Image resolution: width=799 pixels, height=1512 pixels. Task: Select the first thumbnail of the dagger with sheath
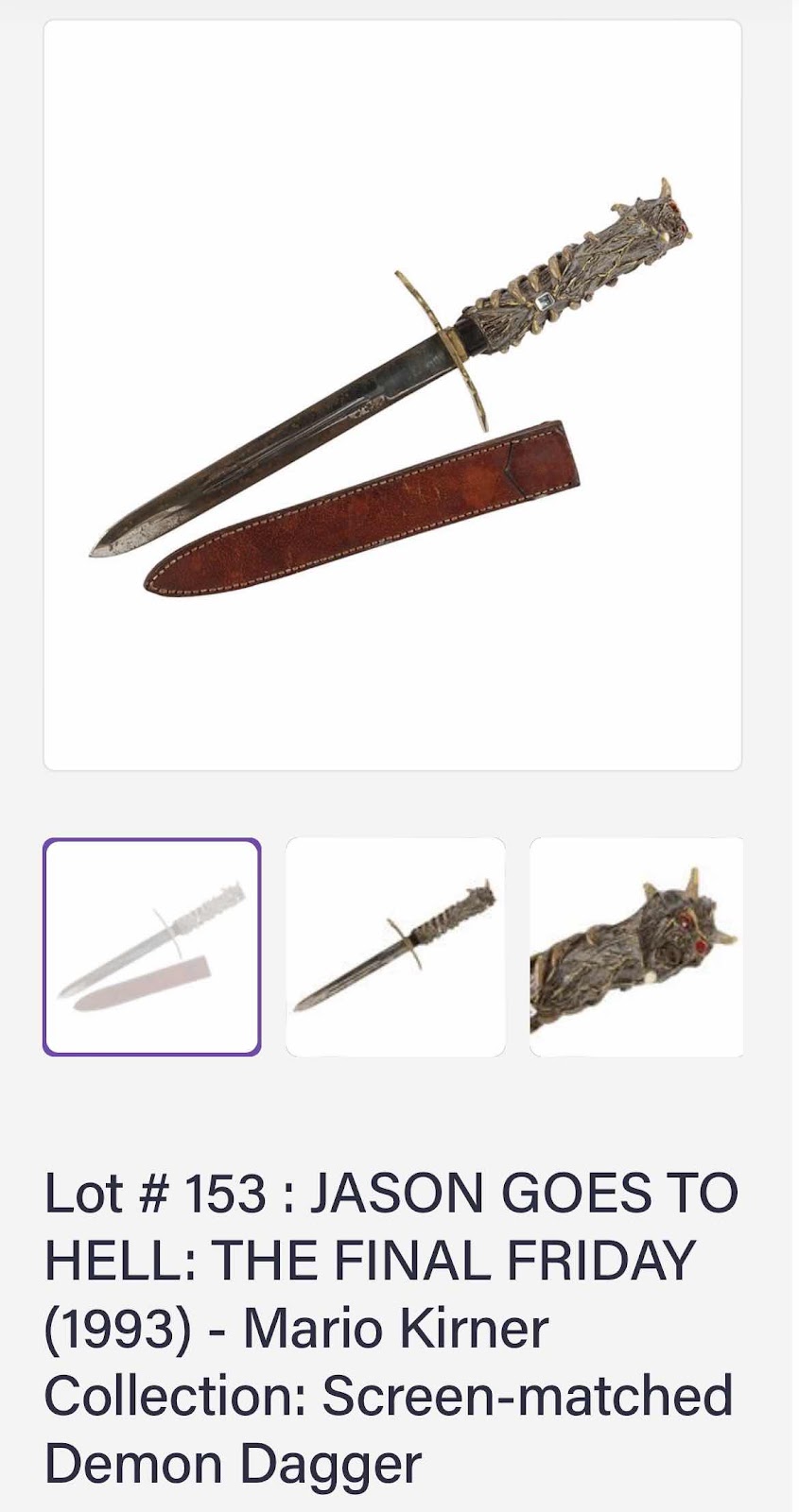pos(151,946)
